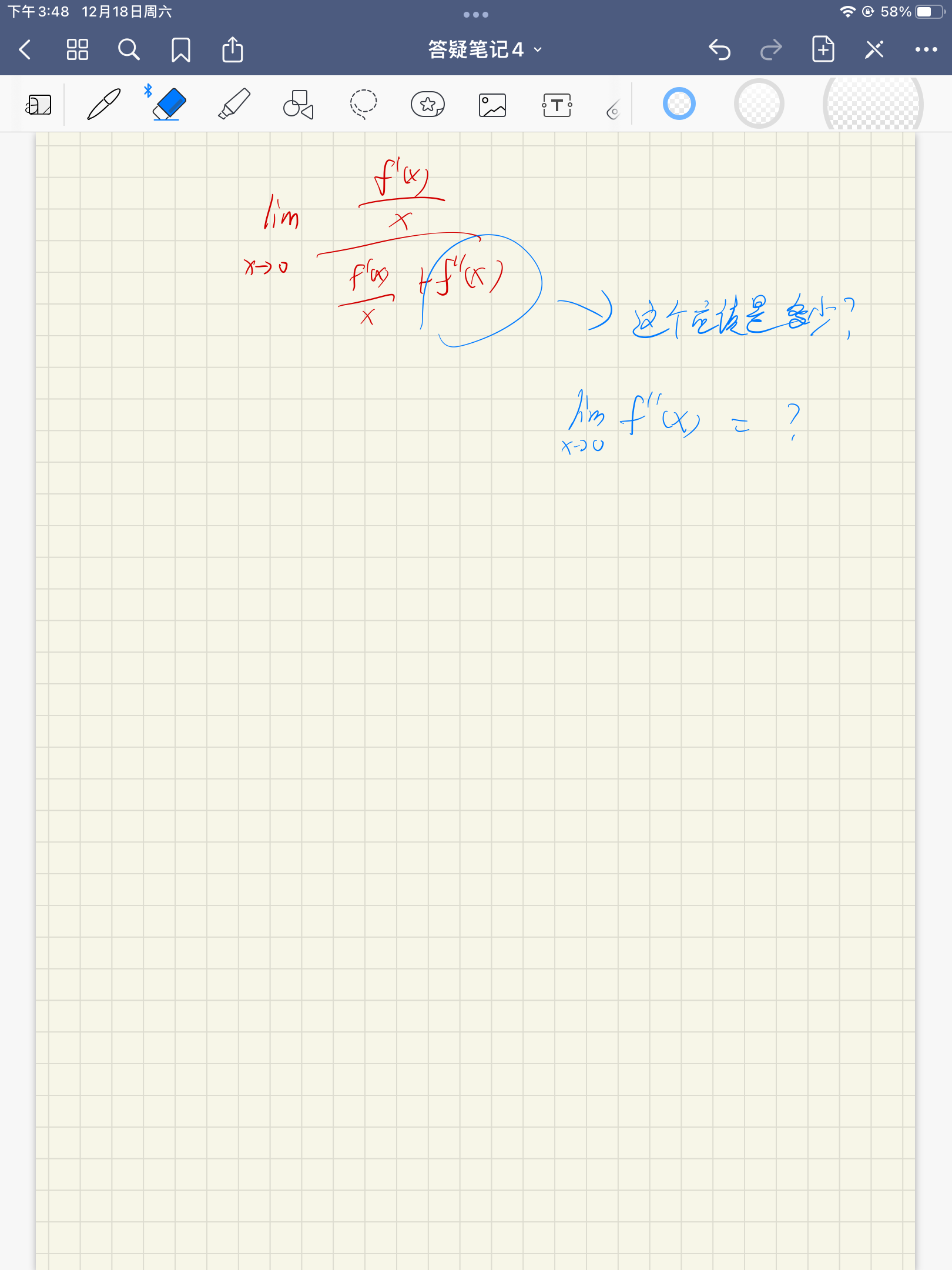
Task: Bookmark the current page
Action: (x=180, y=50)
